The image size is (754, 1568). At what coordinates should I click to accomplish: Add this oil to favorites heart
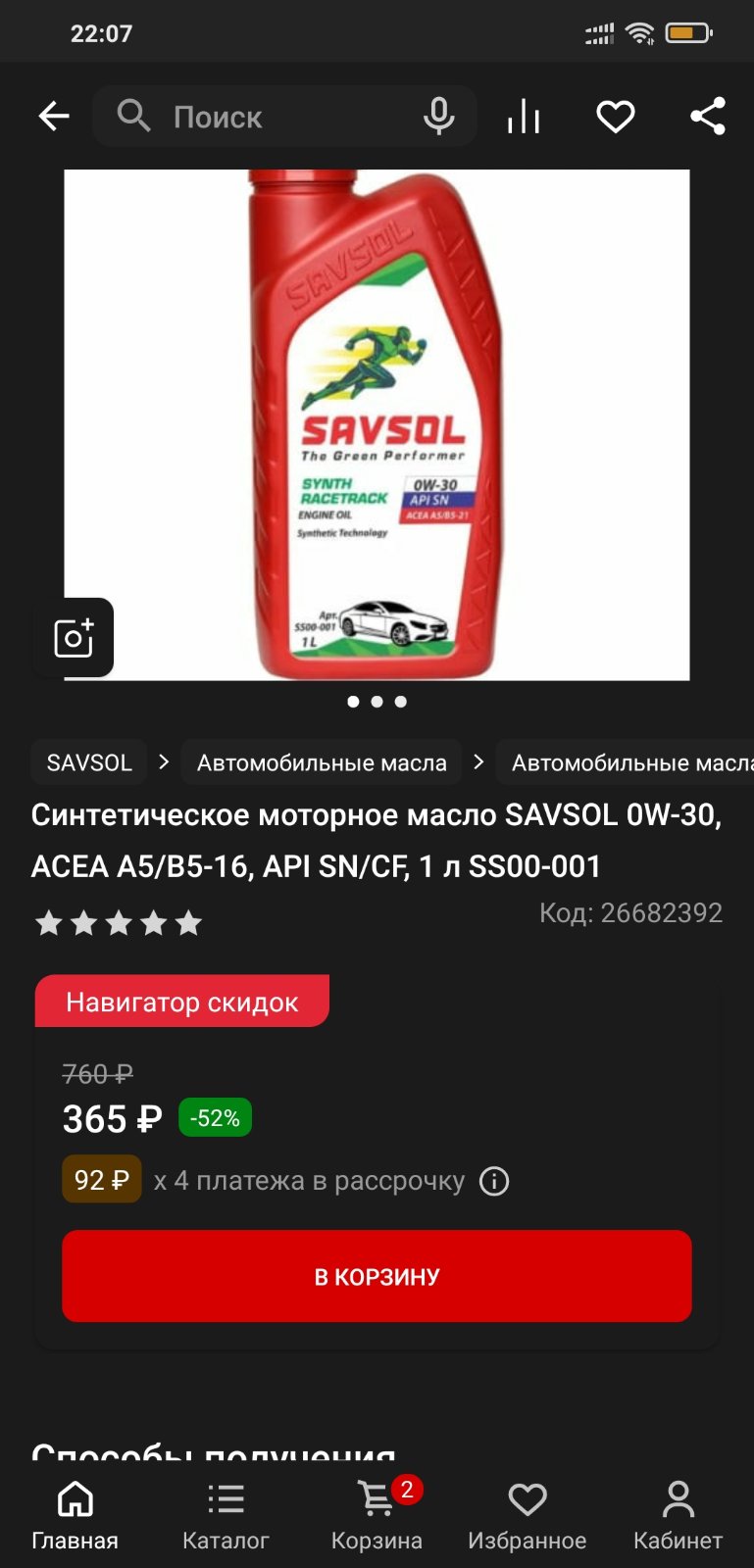point(616,117)
